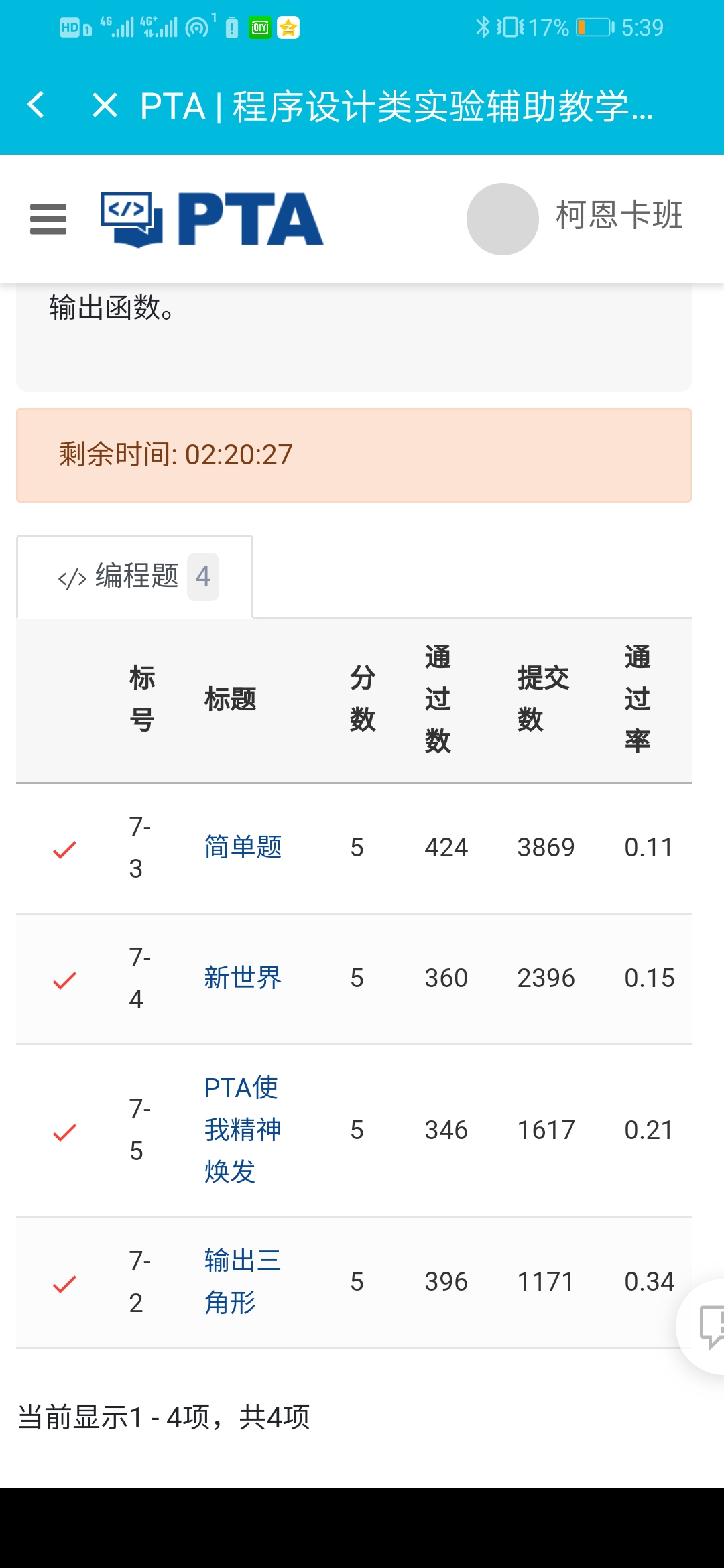Open problem 新世界

(243, 978)
